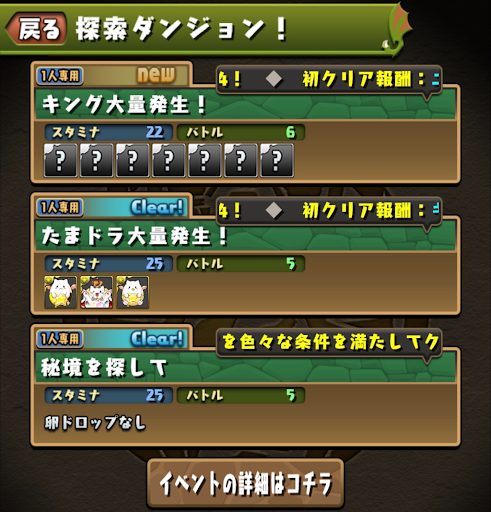Open イベントの詳細はコチラ event details

click(x=245, y=483)
